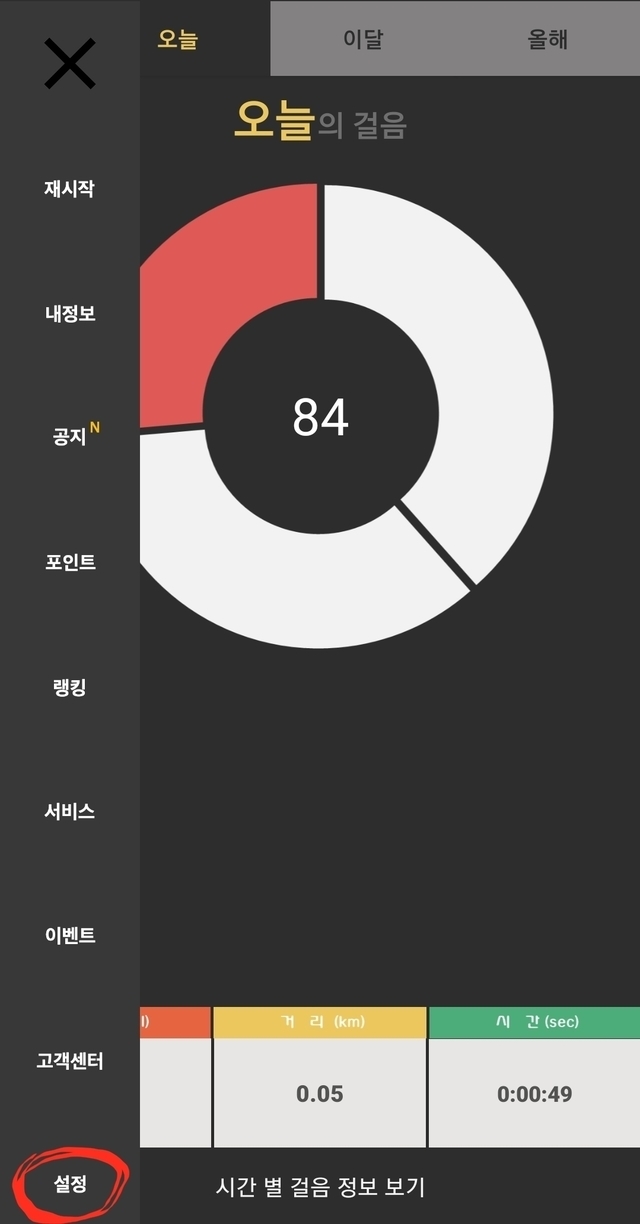
Task: Switch to the 이달 tab
Action: pyautogui.click(x=363, y=39)
